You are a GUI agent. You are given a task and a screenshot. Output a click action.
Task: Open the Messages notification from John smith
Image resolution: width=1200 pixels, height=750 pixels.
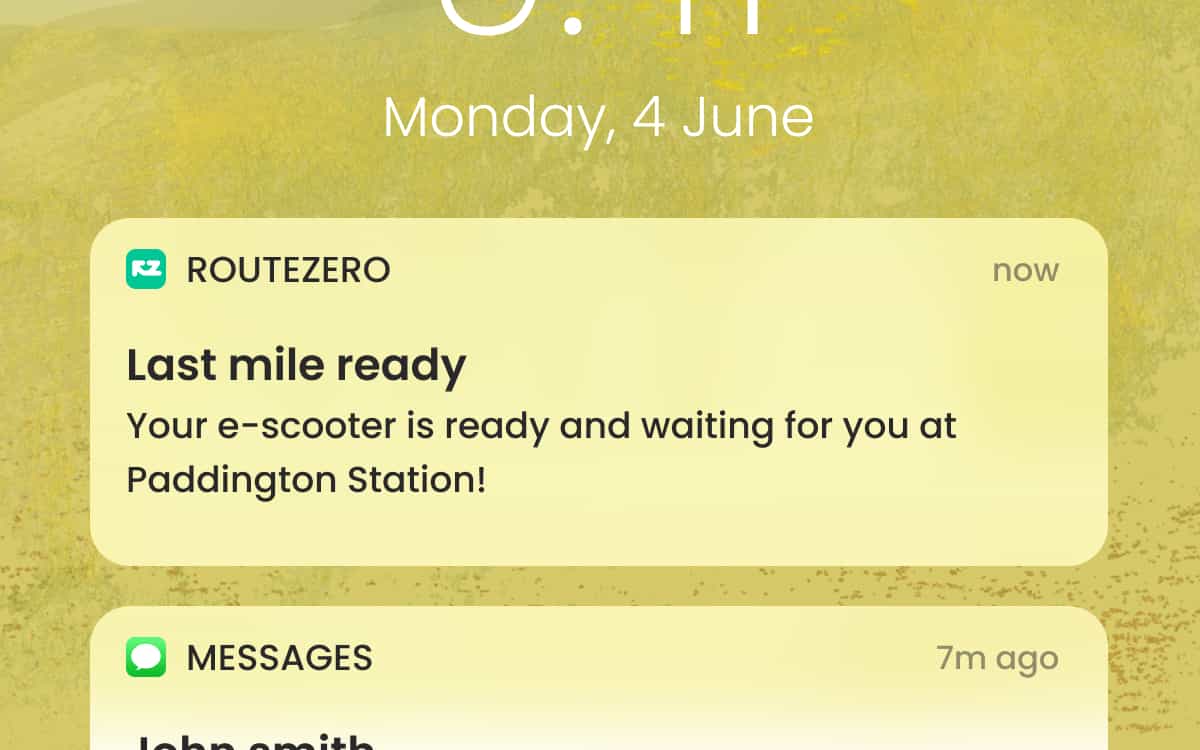(598, 690)
